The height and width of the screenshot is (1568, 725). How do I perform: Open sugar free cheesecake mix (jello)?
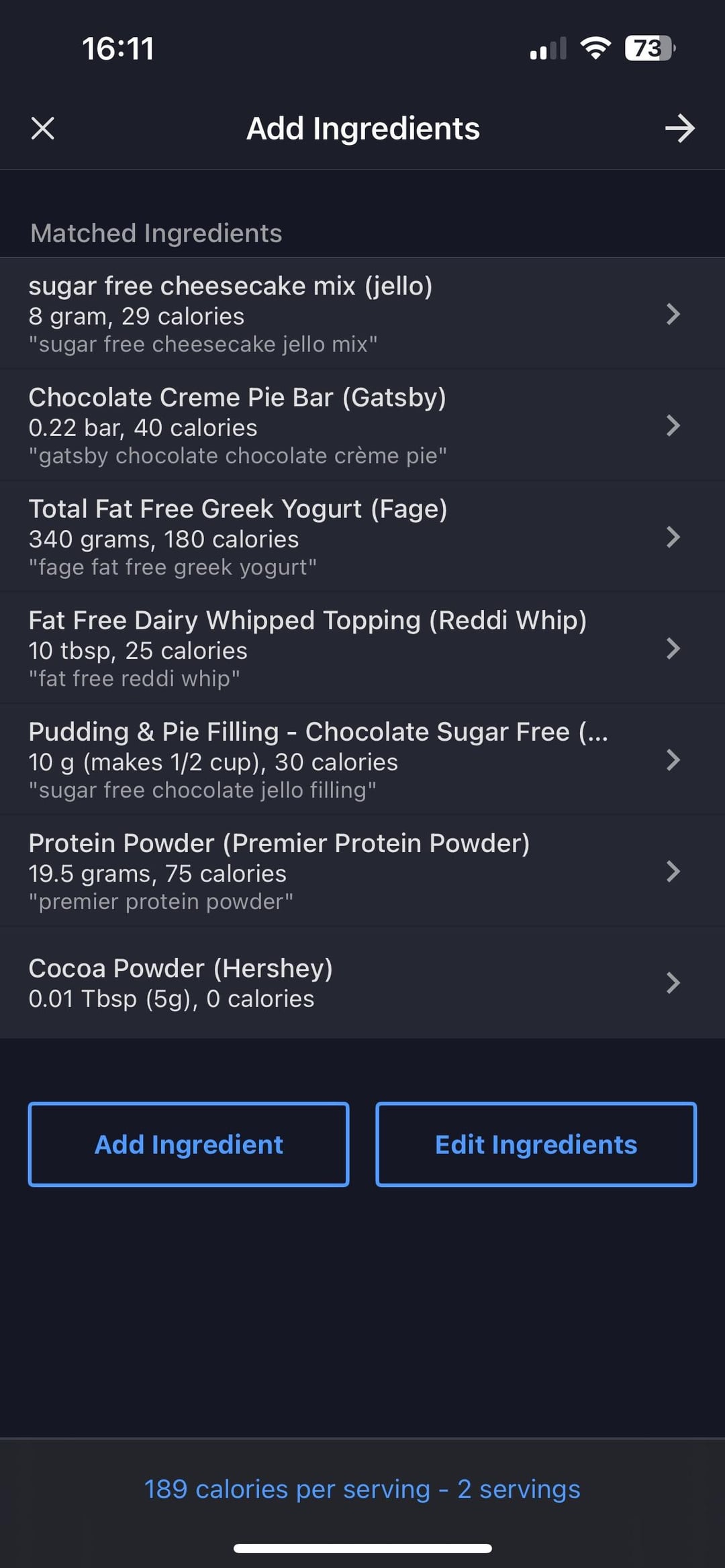click(362, 313)
